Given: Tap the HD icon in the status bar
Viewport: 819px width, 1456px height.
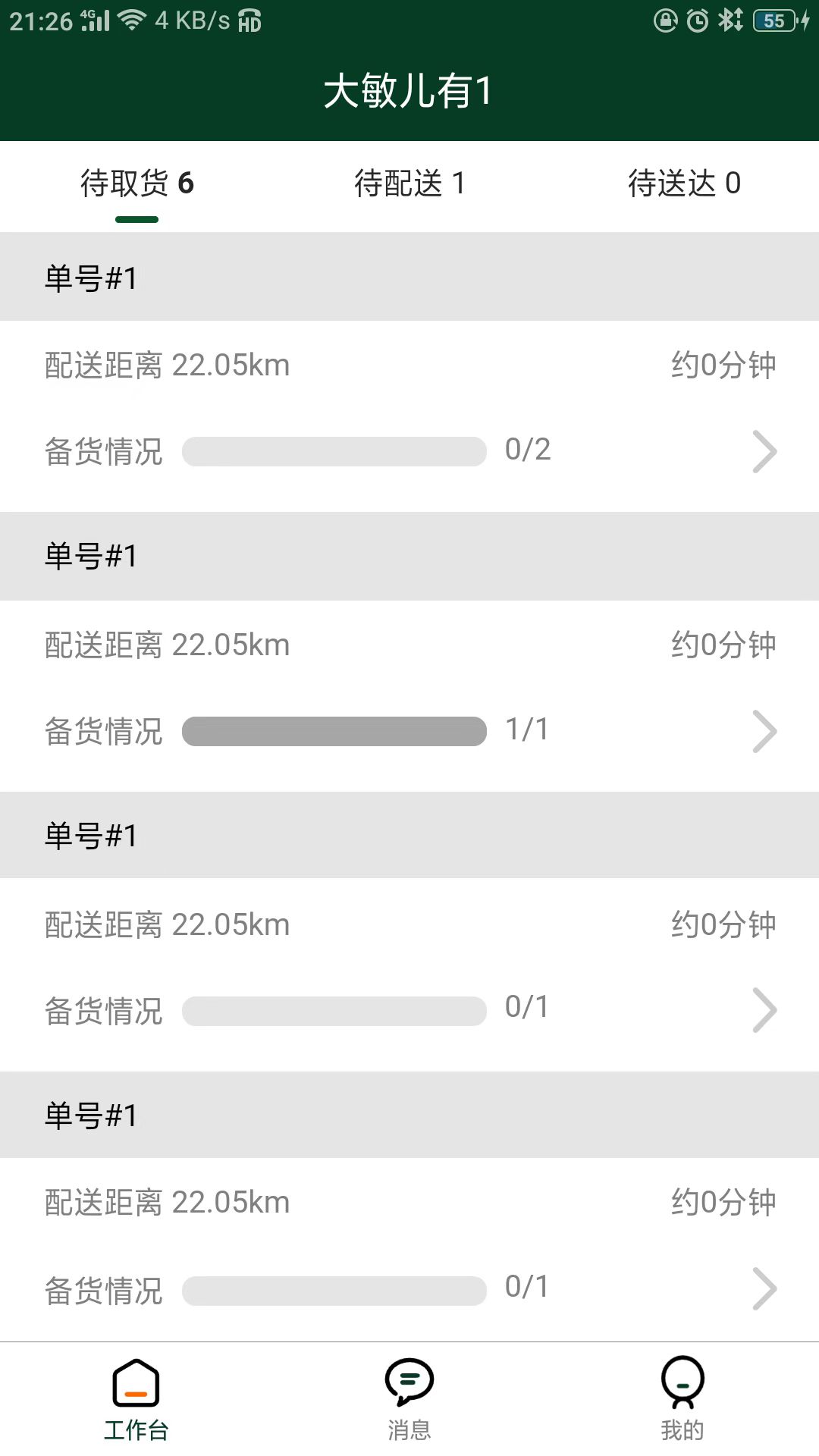Looking at the screenshot, I should coord(246,22).
